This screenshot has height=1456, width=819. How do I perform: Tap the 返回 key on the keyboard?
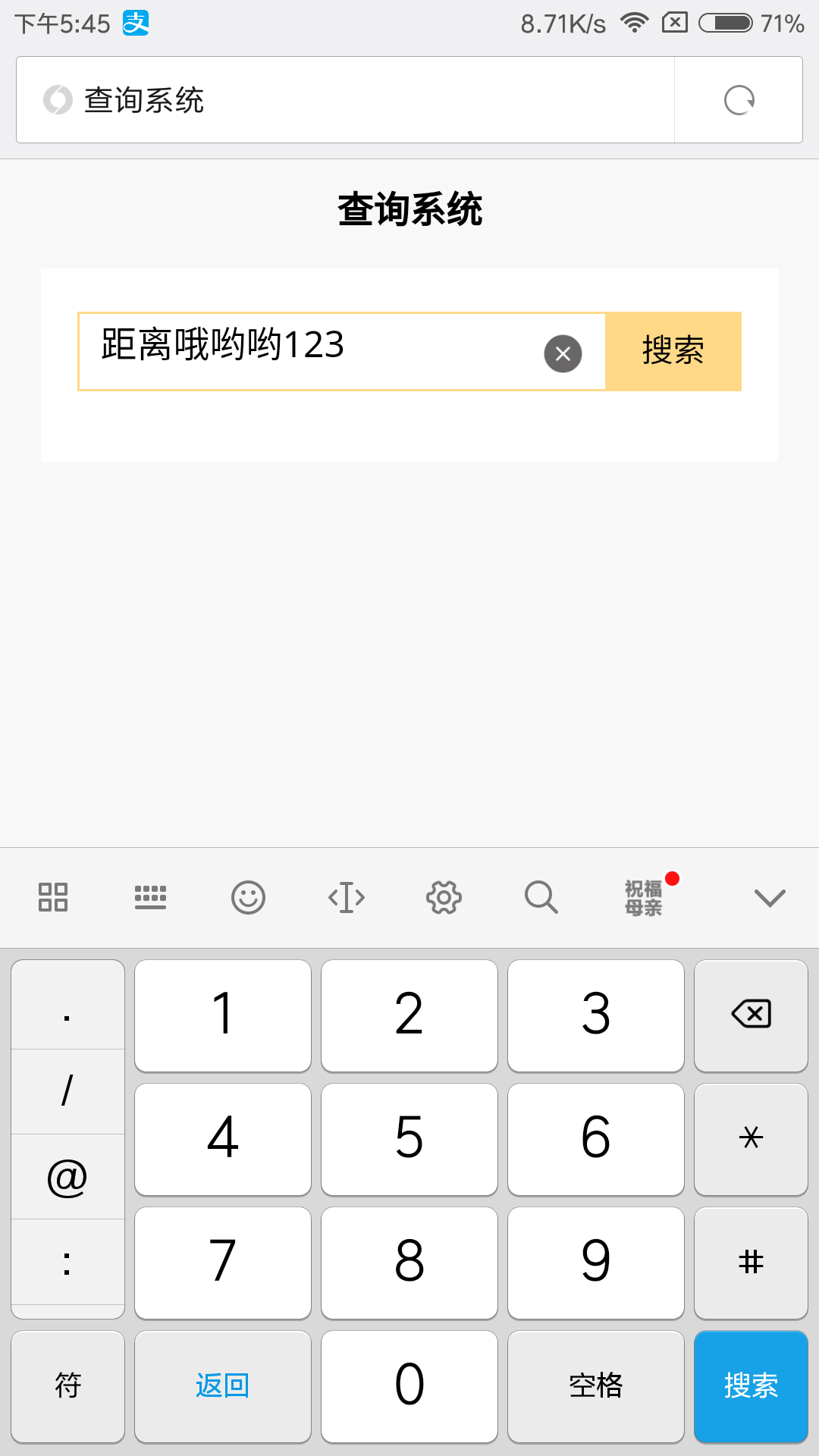223,1386
